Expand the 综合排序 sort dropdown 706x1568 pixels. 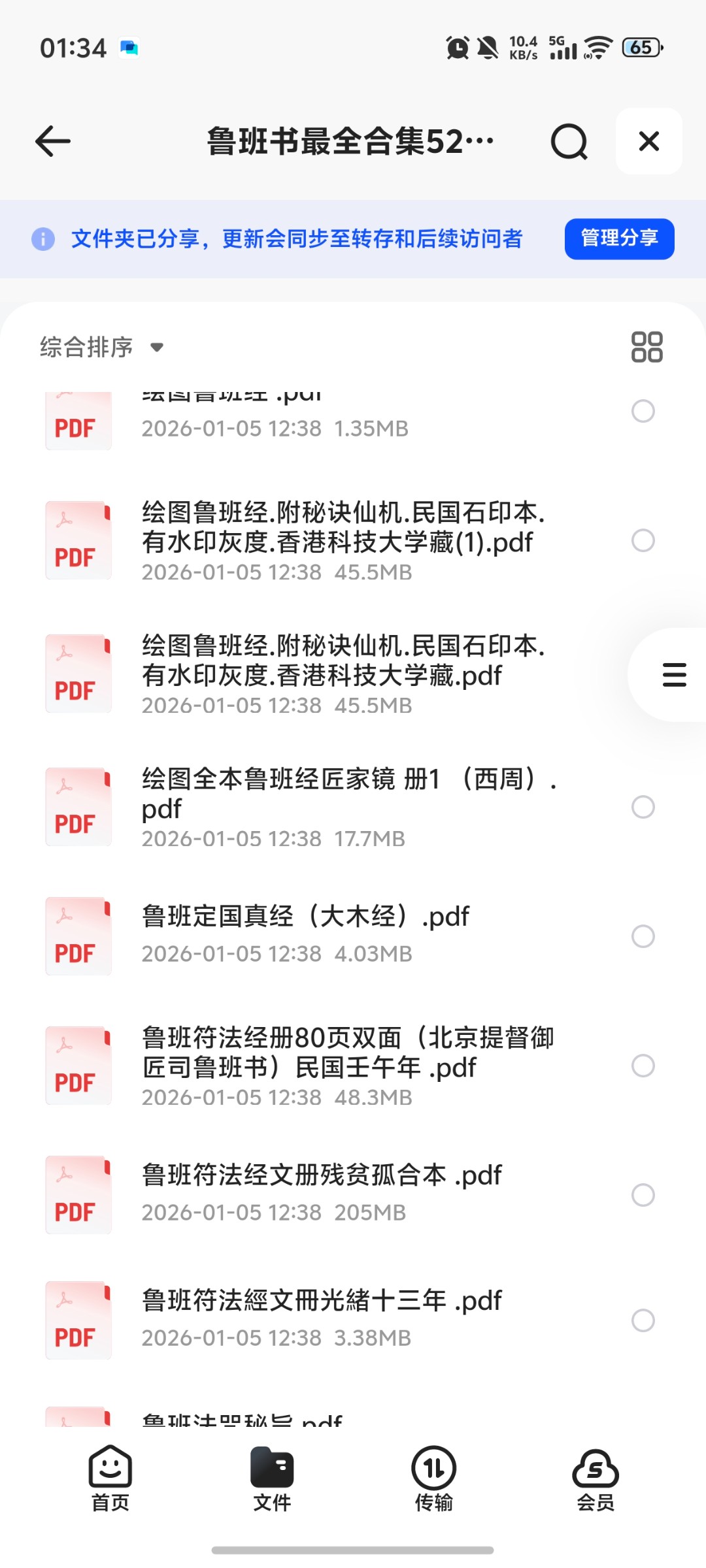pyautogui.click(x=101, y=347)
